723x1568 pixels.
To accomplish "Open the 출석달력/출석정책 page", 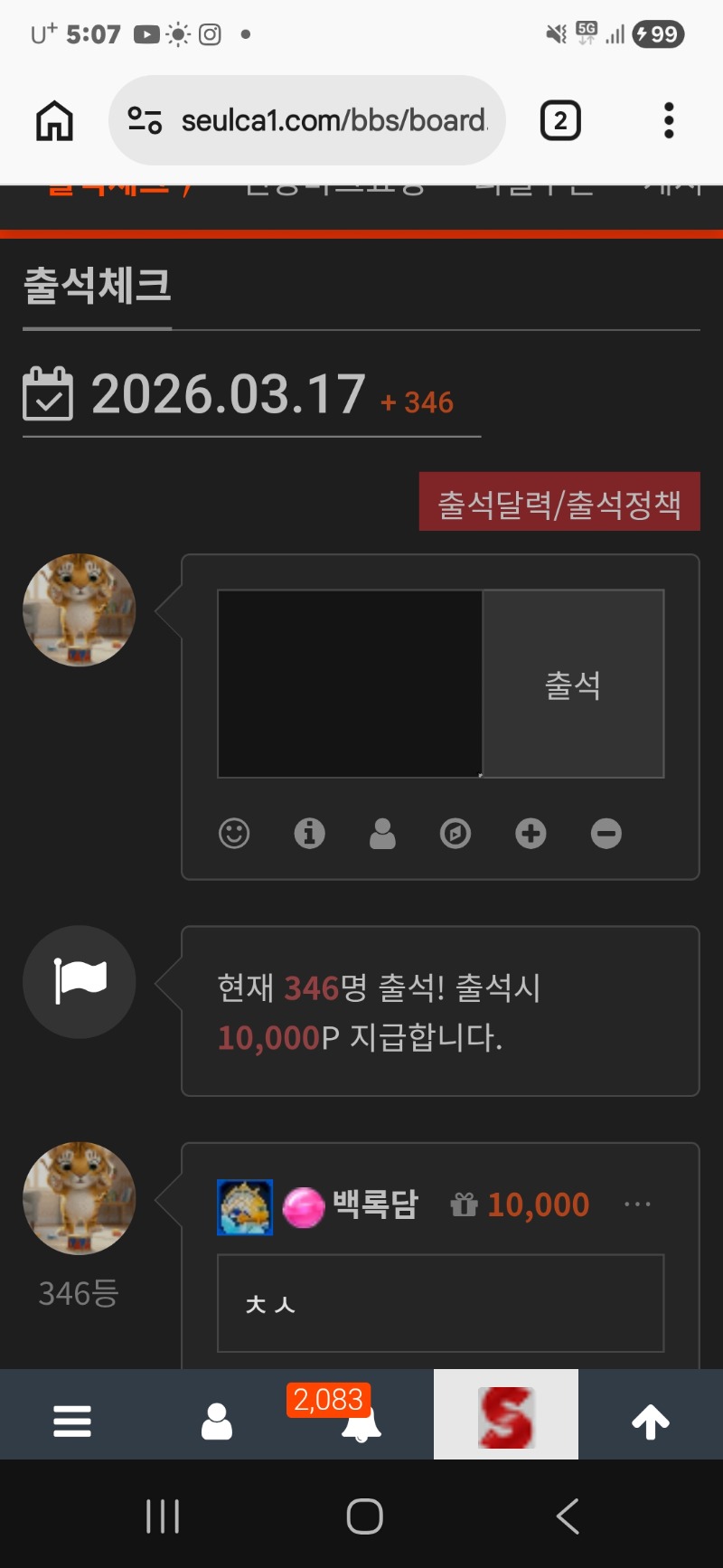I will click(x=559, y=502).
